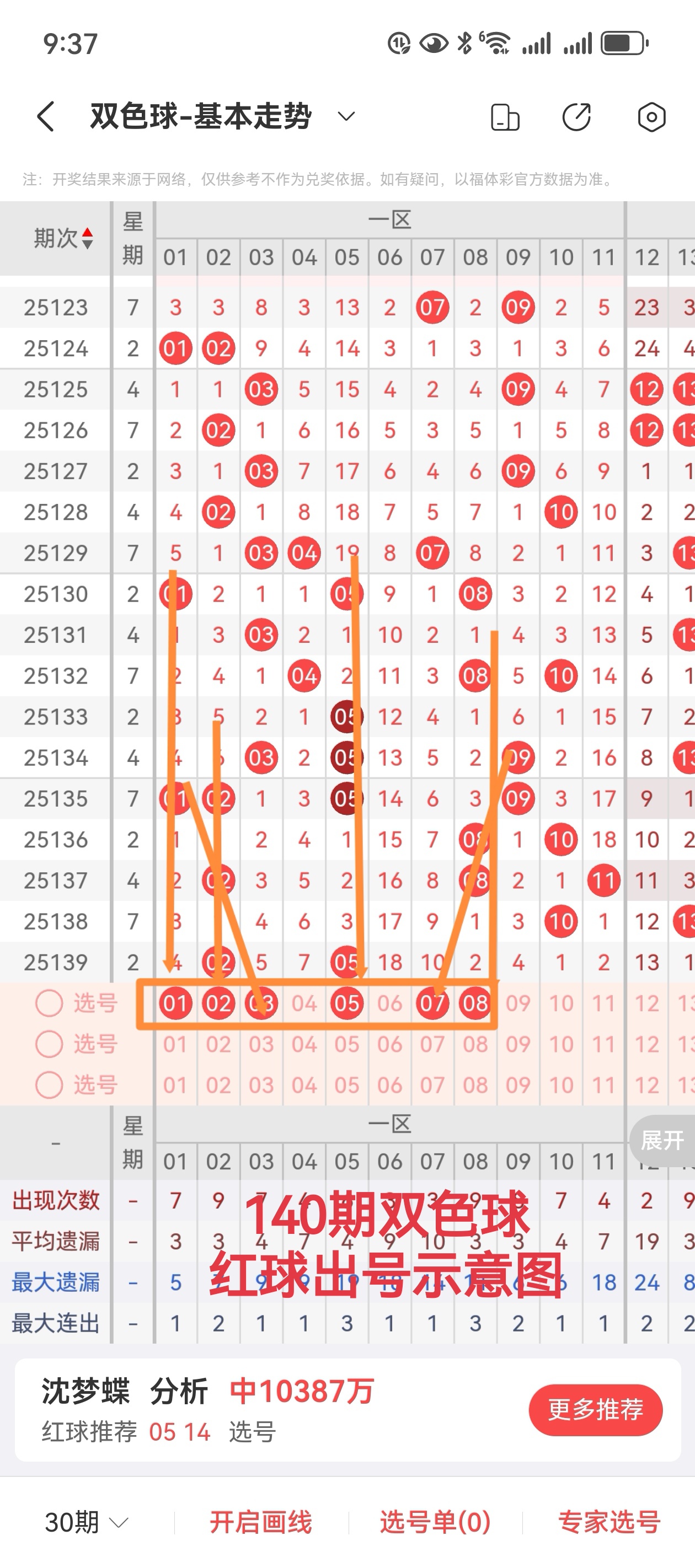Image resolution: width=695 pixels, height=1568 pixels.
Task: Toggle the 期次 sort order
Action: pos(63,238)
